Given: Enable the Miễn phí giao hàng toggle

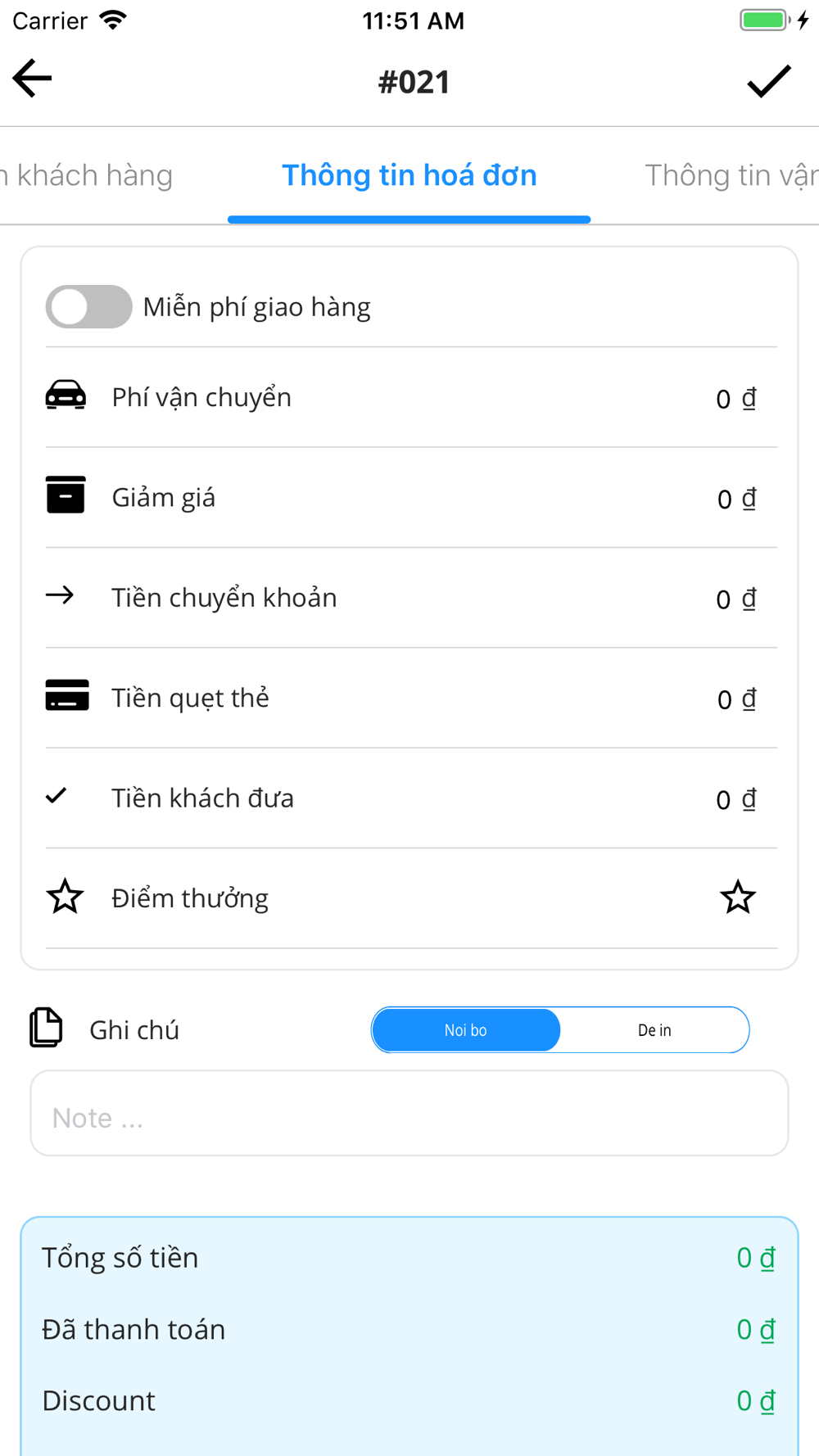Looking at the screenshot, I should [88, 307].
